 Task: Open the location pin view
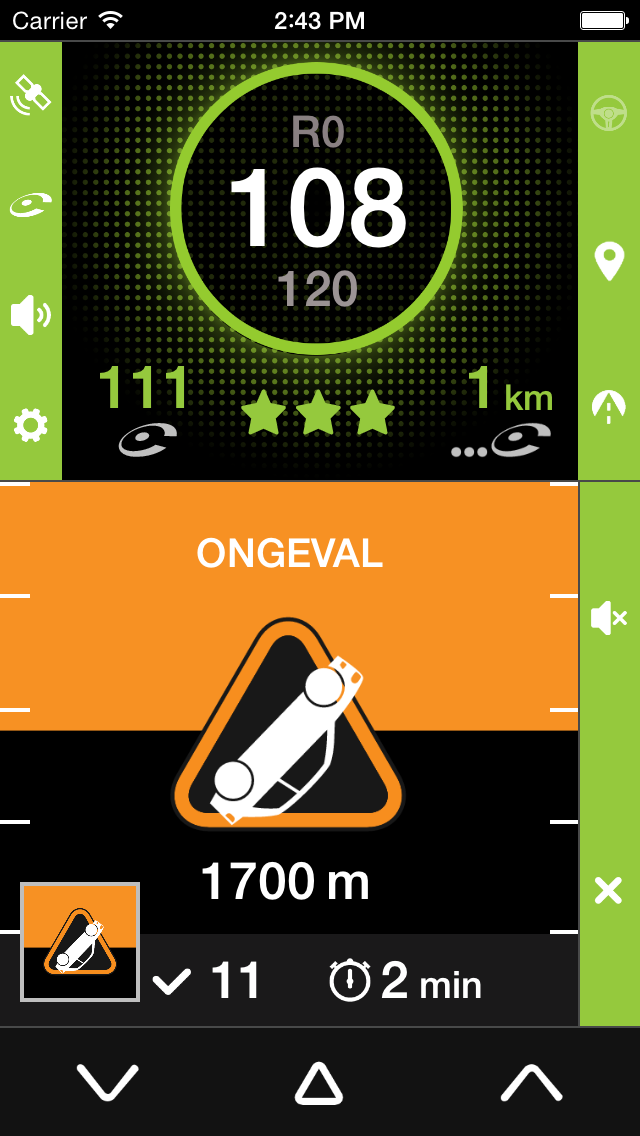609,261
